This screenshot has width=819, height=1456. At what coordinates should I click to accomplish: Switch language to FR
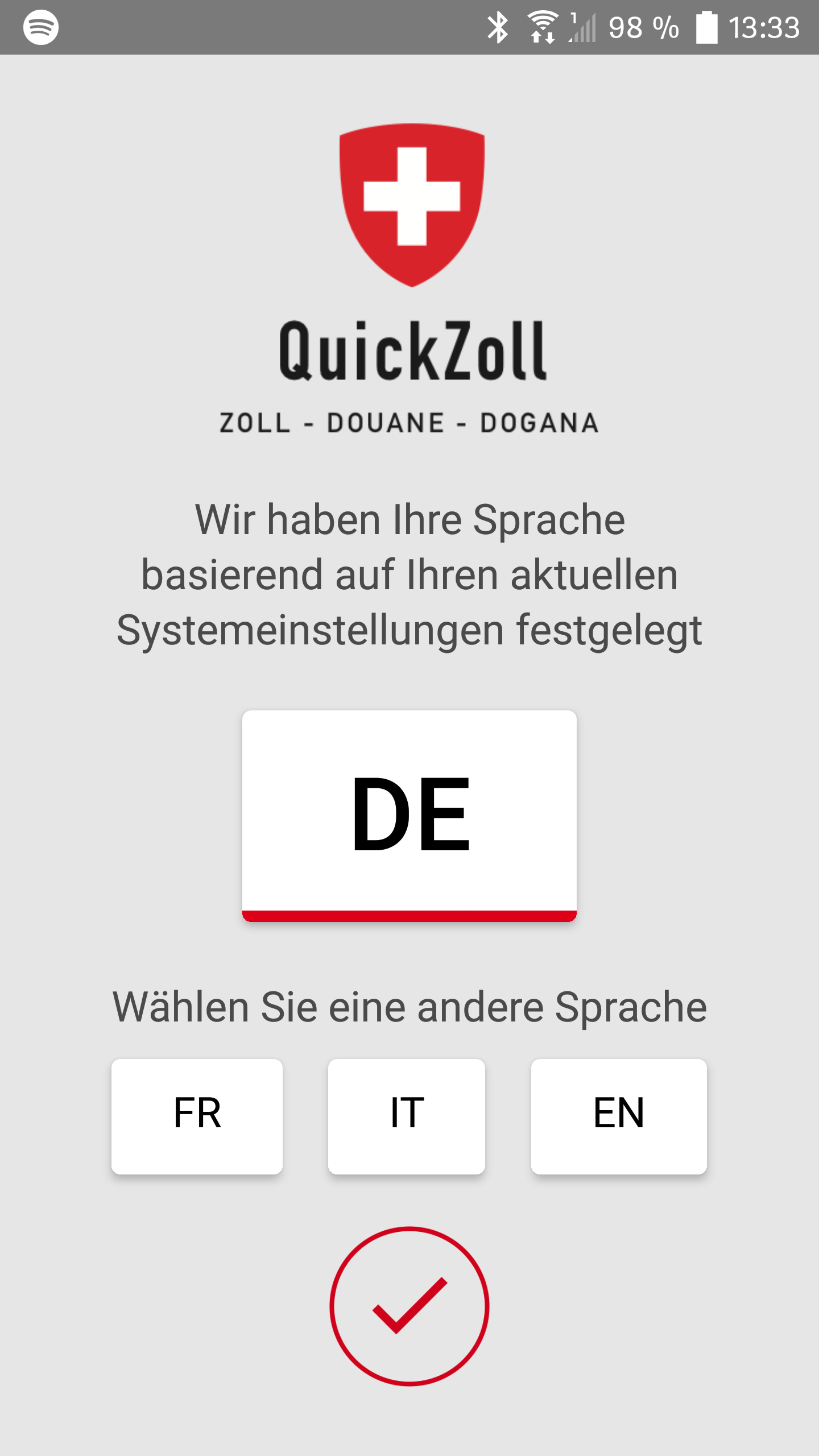coord(197,1116)
